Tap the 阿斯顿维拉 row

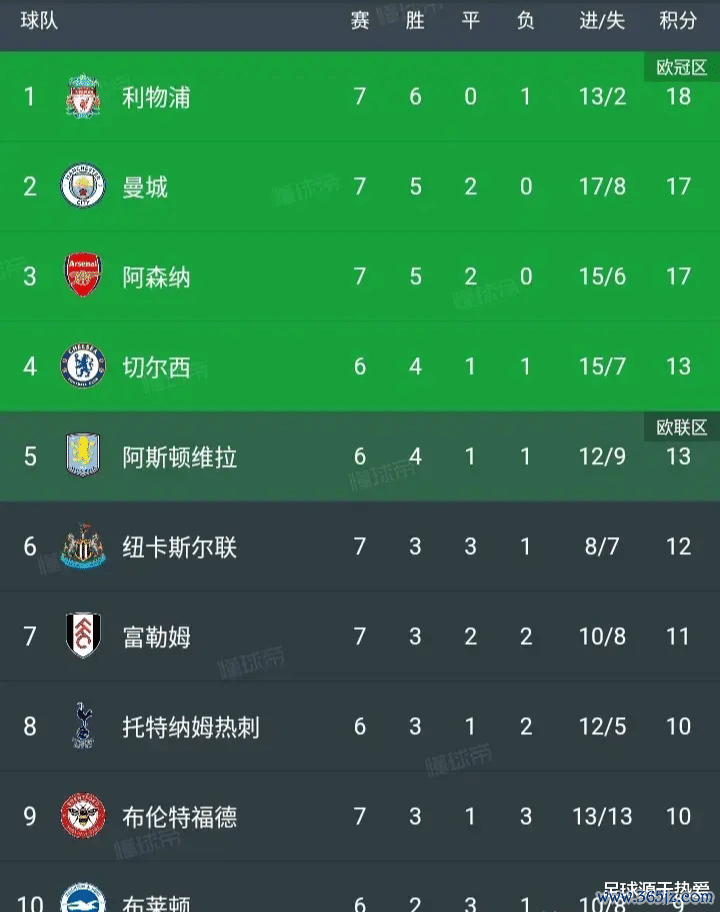(x=180, y=457)
